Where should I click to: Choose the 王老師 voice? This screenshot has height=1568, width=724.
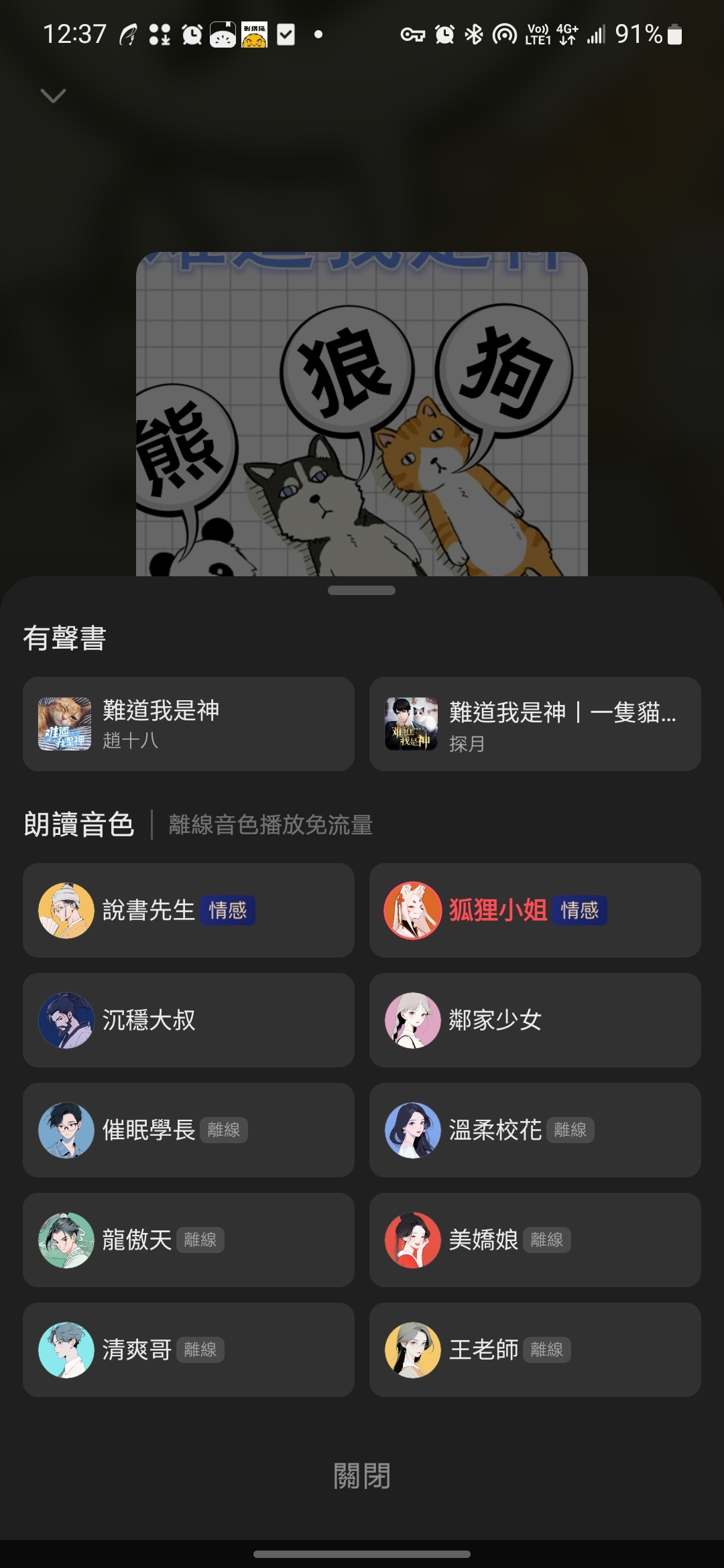534,1350
